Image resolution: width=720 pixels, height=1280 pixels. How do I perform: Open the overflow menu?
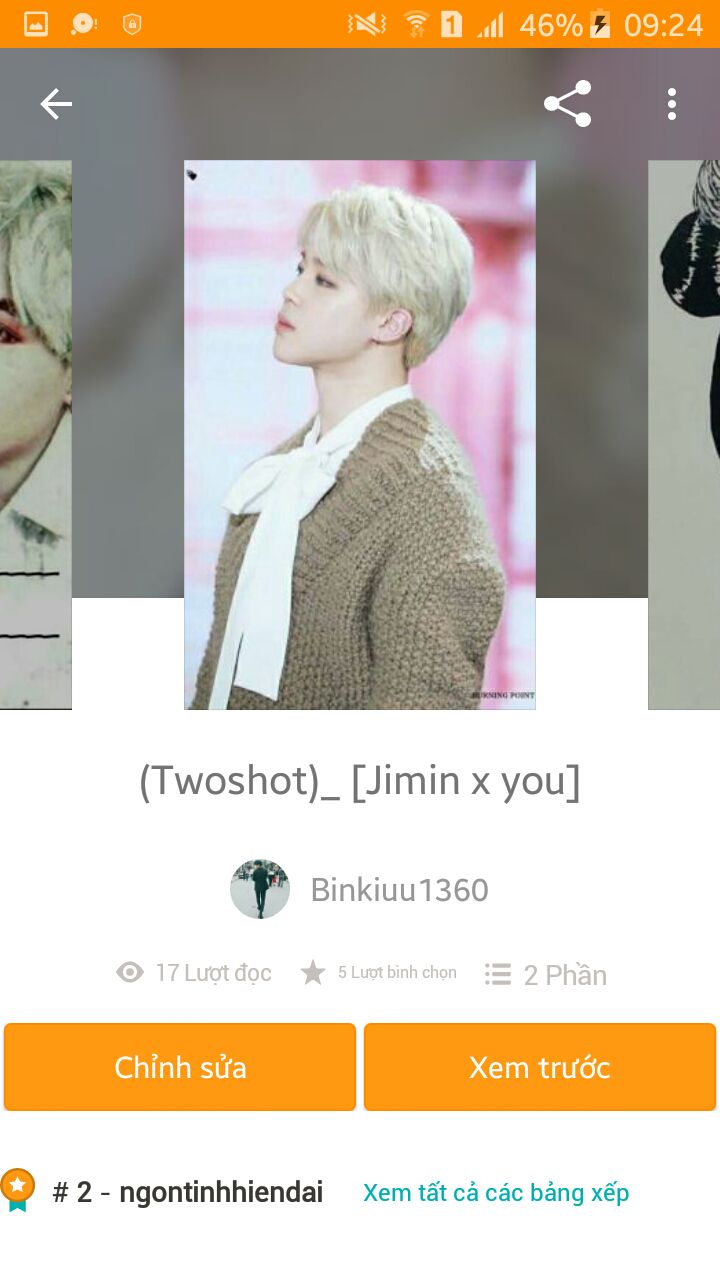[x=672, y=104]
